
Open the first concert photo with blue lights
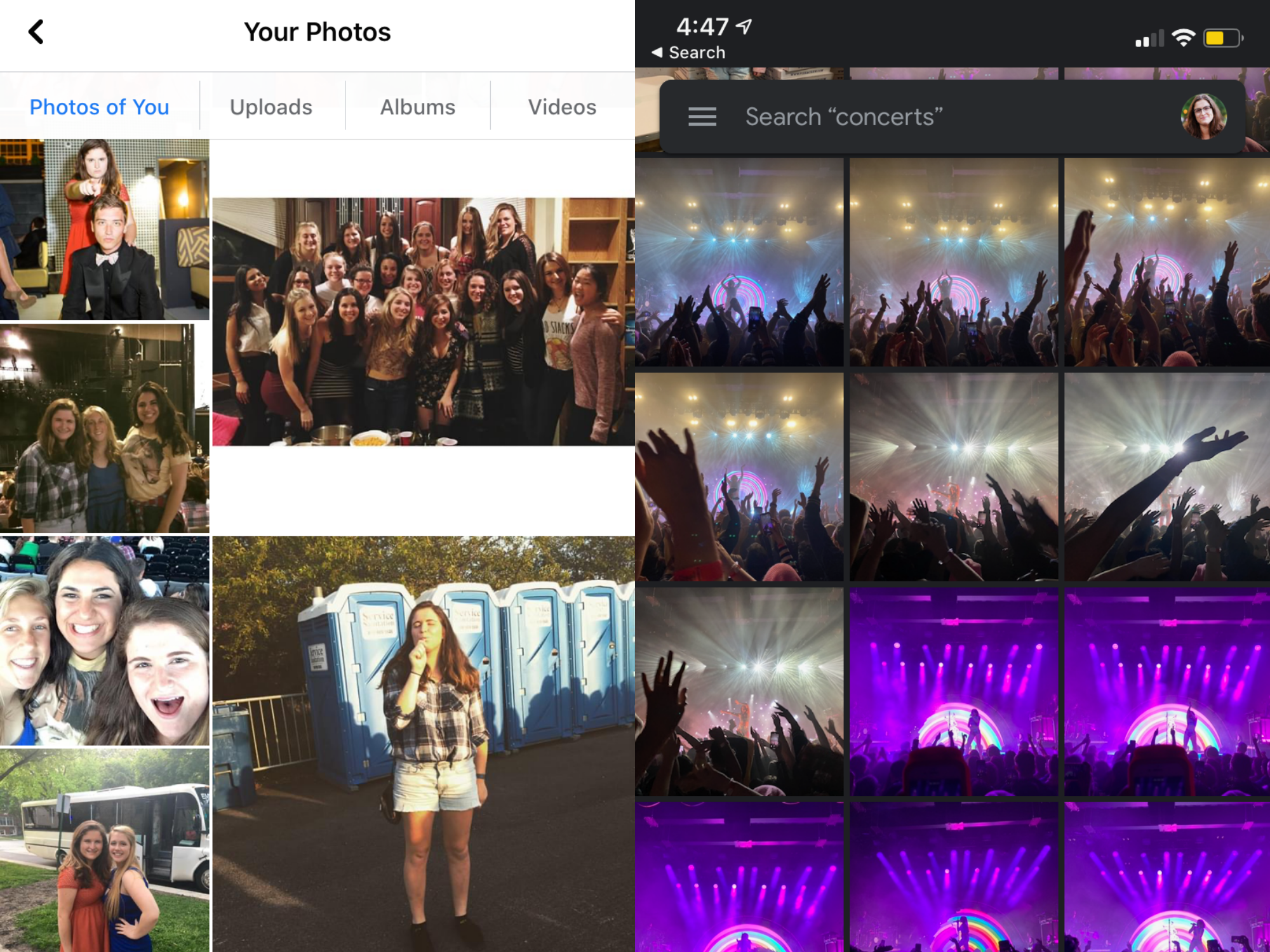coord(739,261)
